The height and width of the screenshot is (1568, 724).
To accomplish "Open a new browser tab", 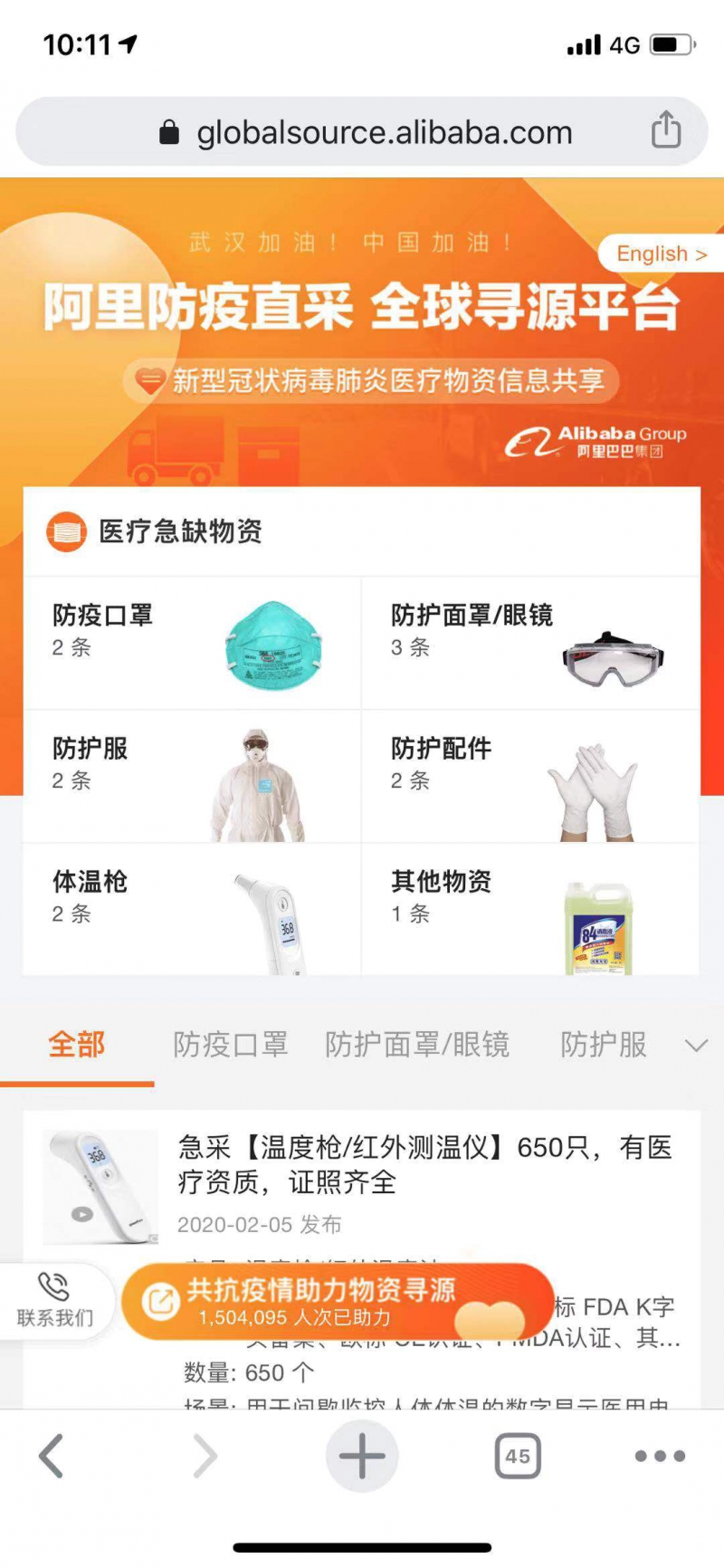I will pos(362,1457).
